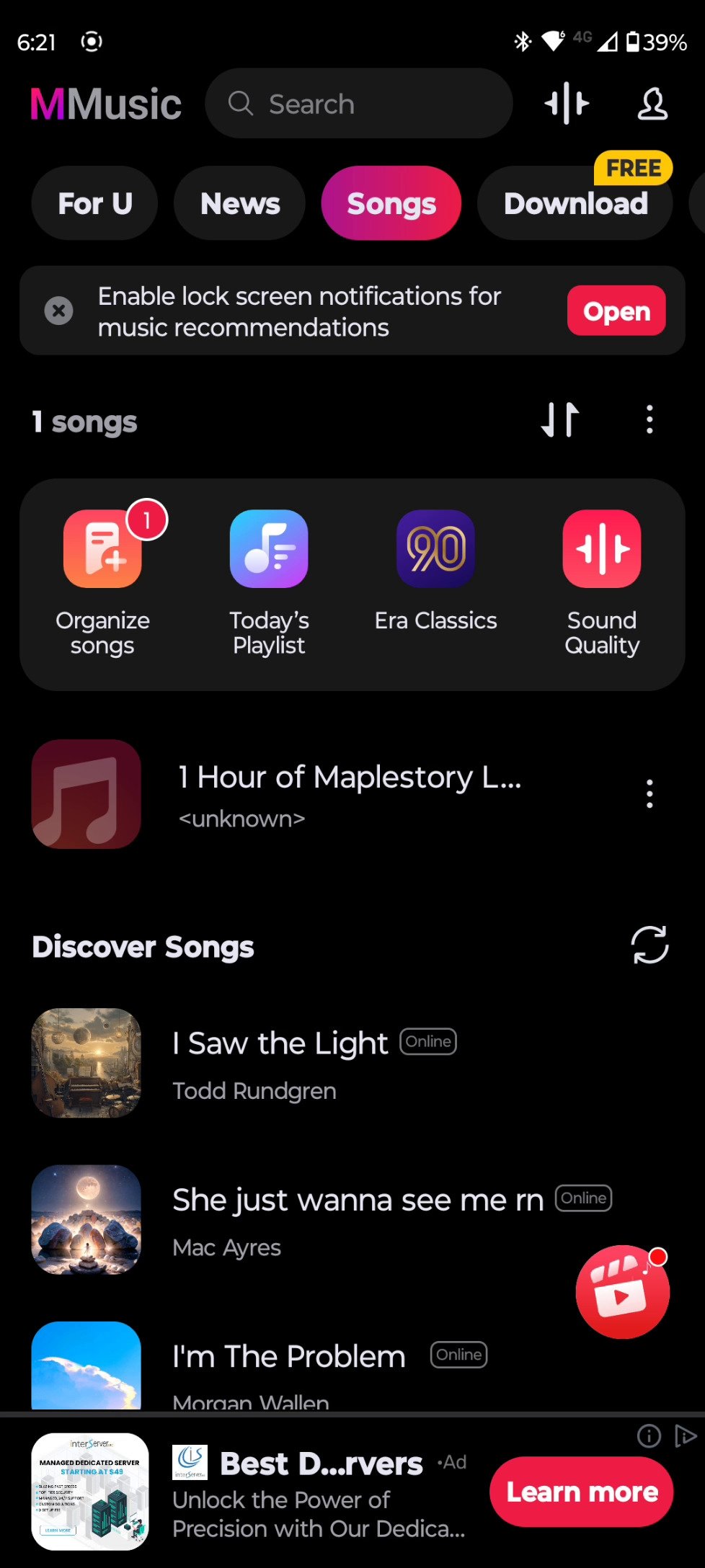
Task: Refresh the Discover Songs list
Action: coord(649,945)
